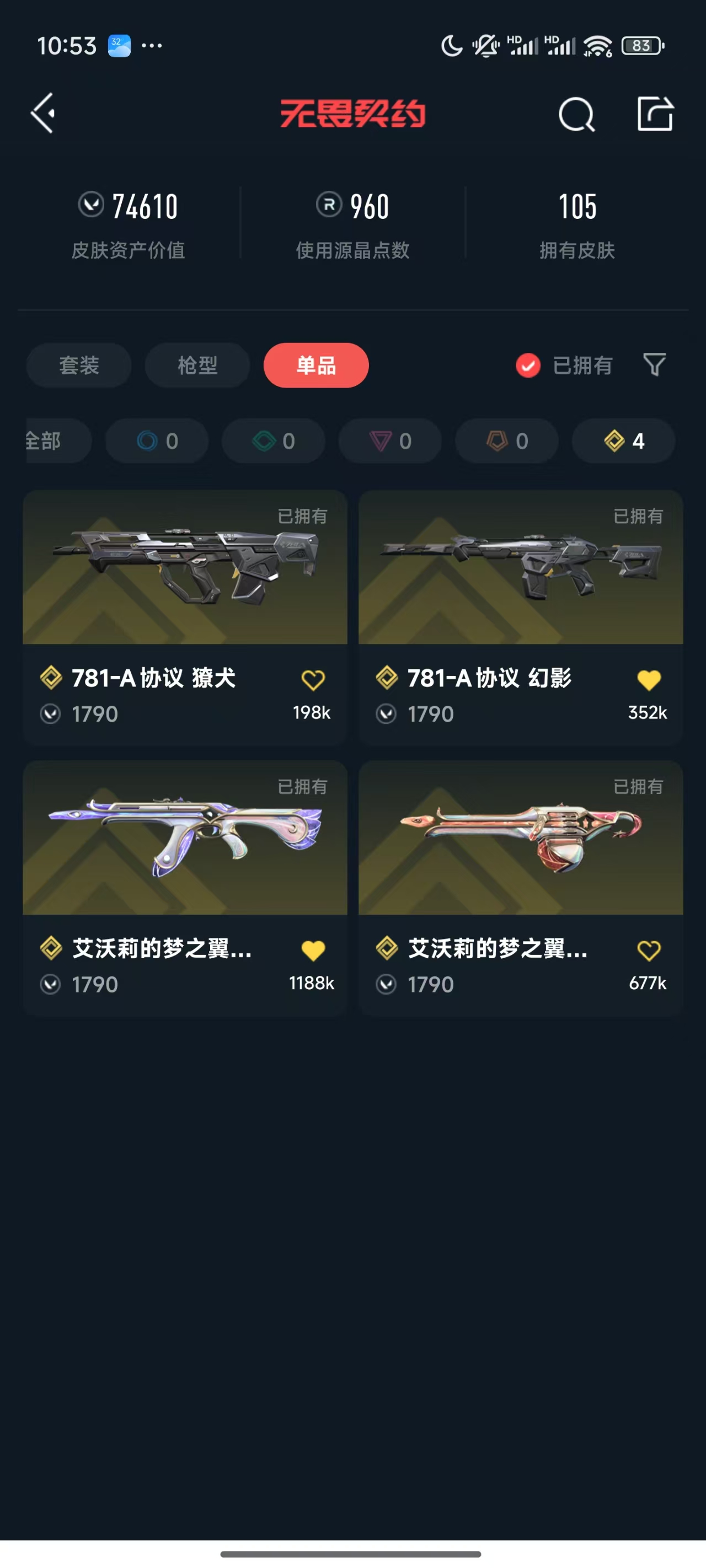Open the funnel filter options
706x1568 pixels.
pos(654,364)
